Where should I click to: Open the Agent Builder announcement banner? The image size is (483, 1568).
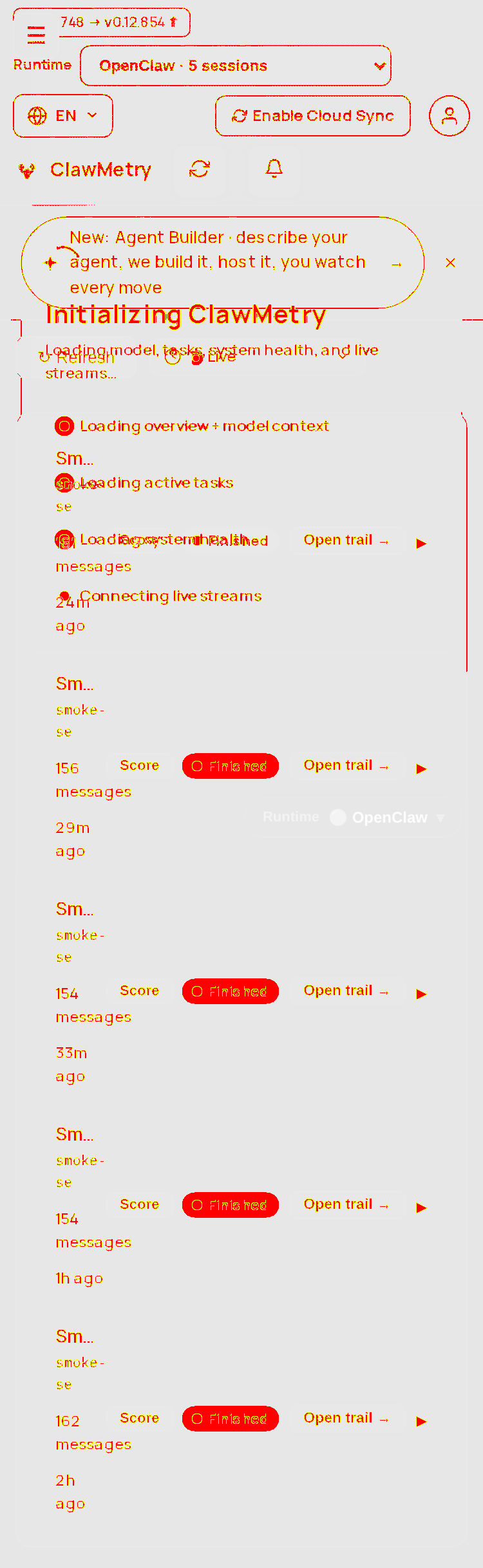tap(223, 263)
